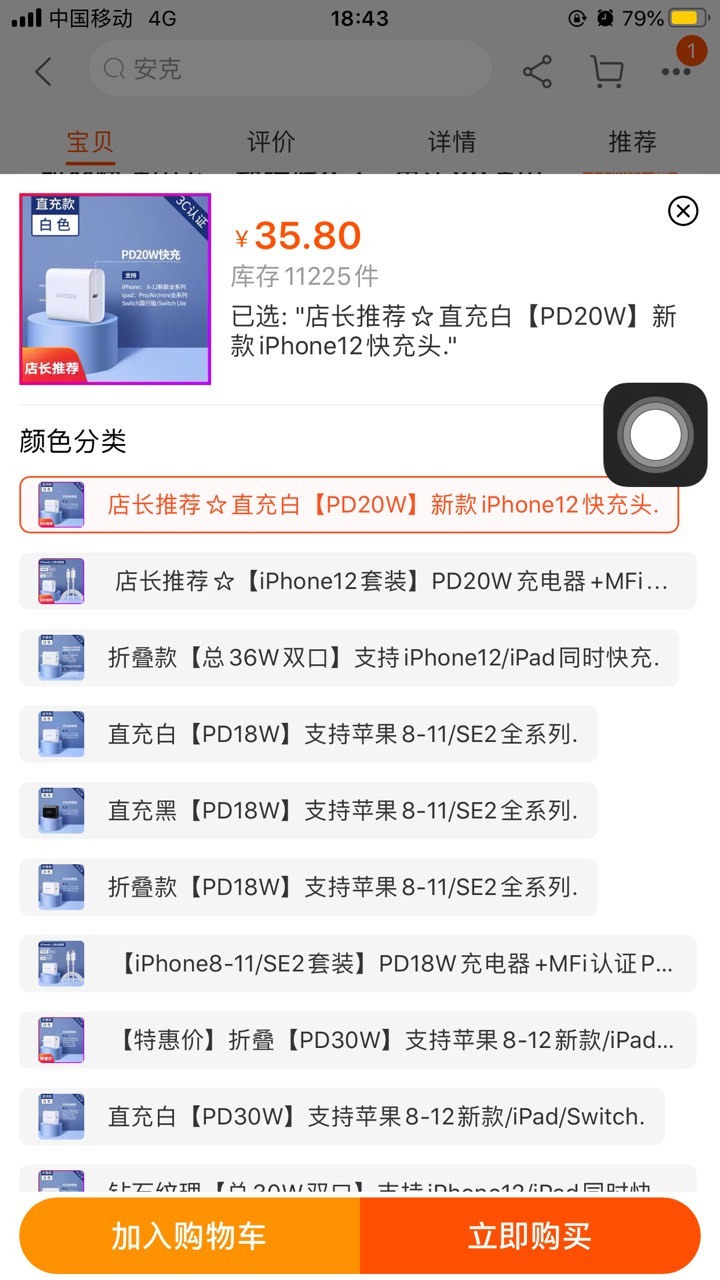
Task: Tap 立即购买 to buy now
Action: pos(530,1236)
